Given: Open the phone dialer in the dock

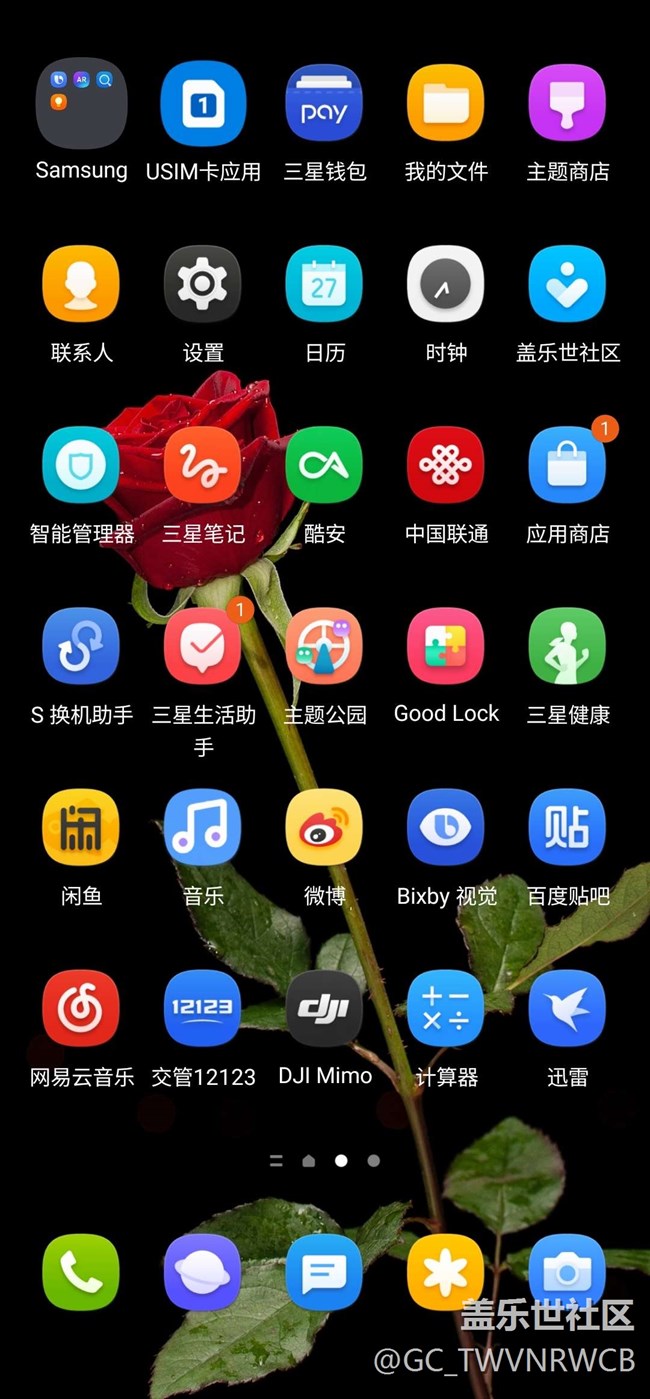Looking at the screenshot, I should (x=81, y=1272).
